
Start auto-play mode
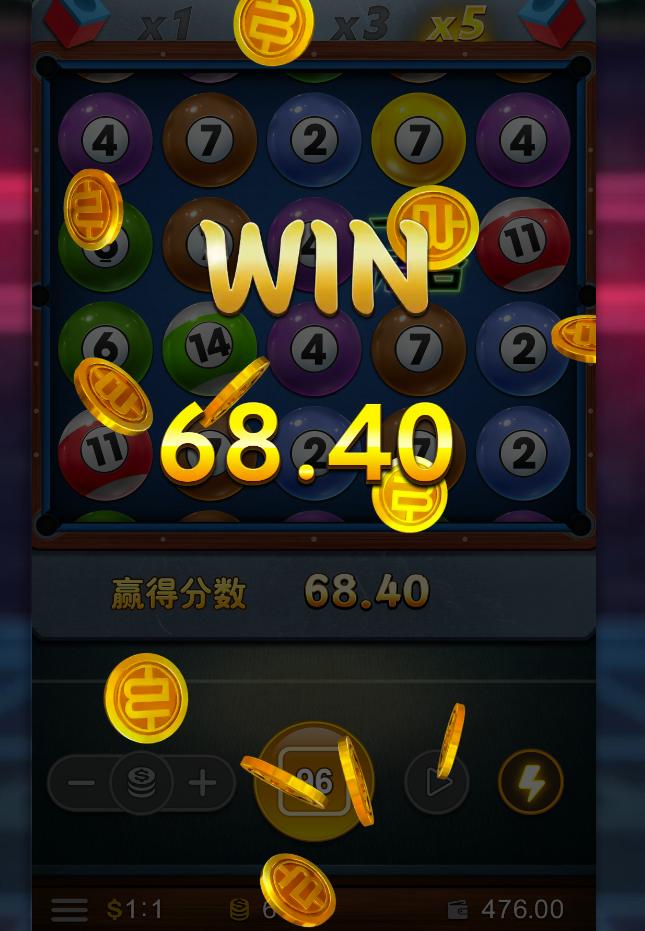(437, 782)
